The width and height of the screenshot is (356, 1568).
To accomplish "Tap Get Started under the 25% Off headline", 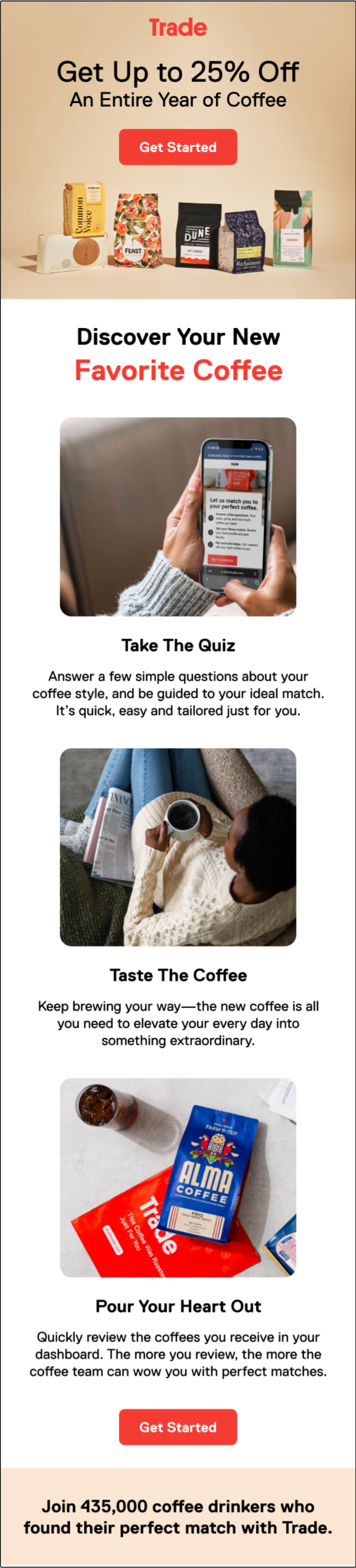I will (177, 147).
